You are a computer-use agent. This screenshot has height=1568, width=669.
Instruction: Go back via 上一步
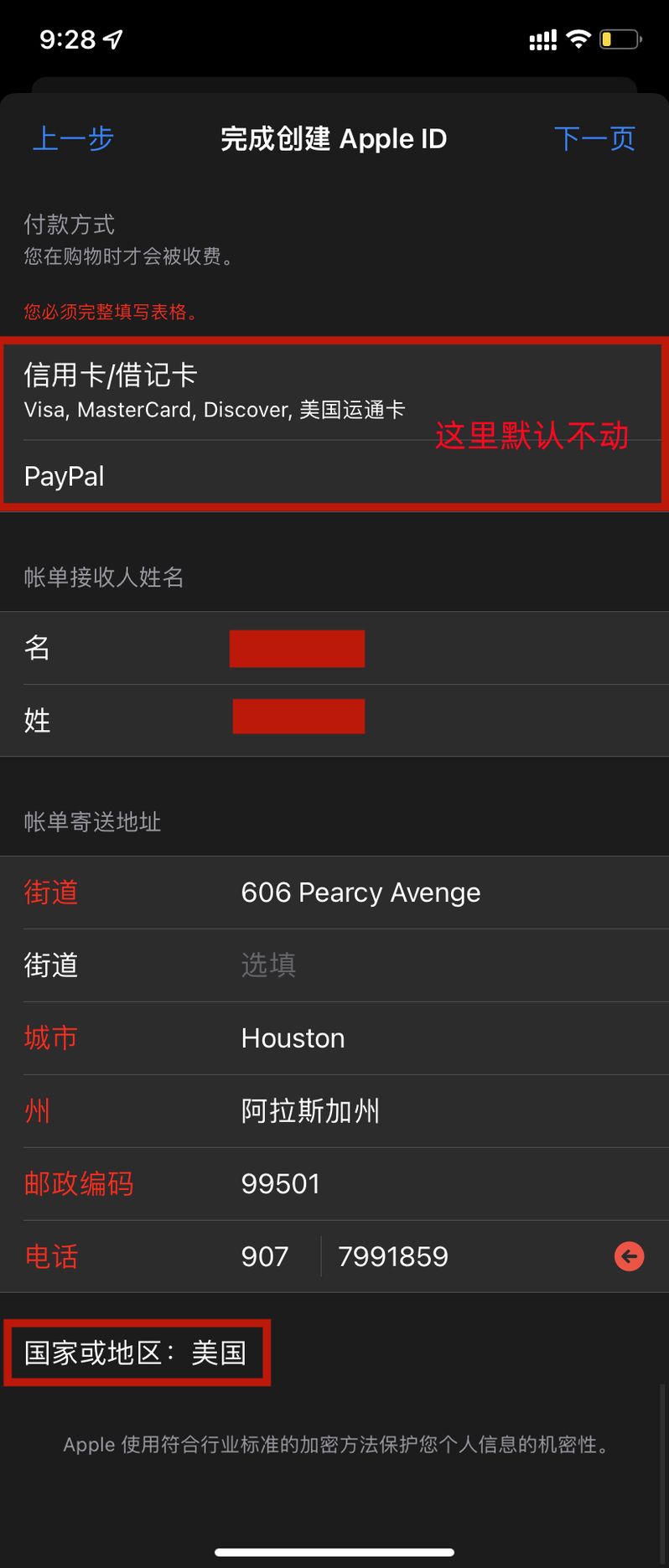pyautogui.click(x=73, y=138)
